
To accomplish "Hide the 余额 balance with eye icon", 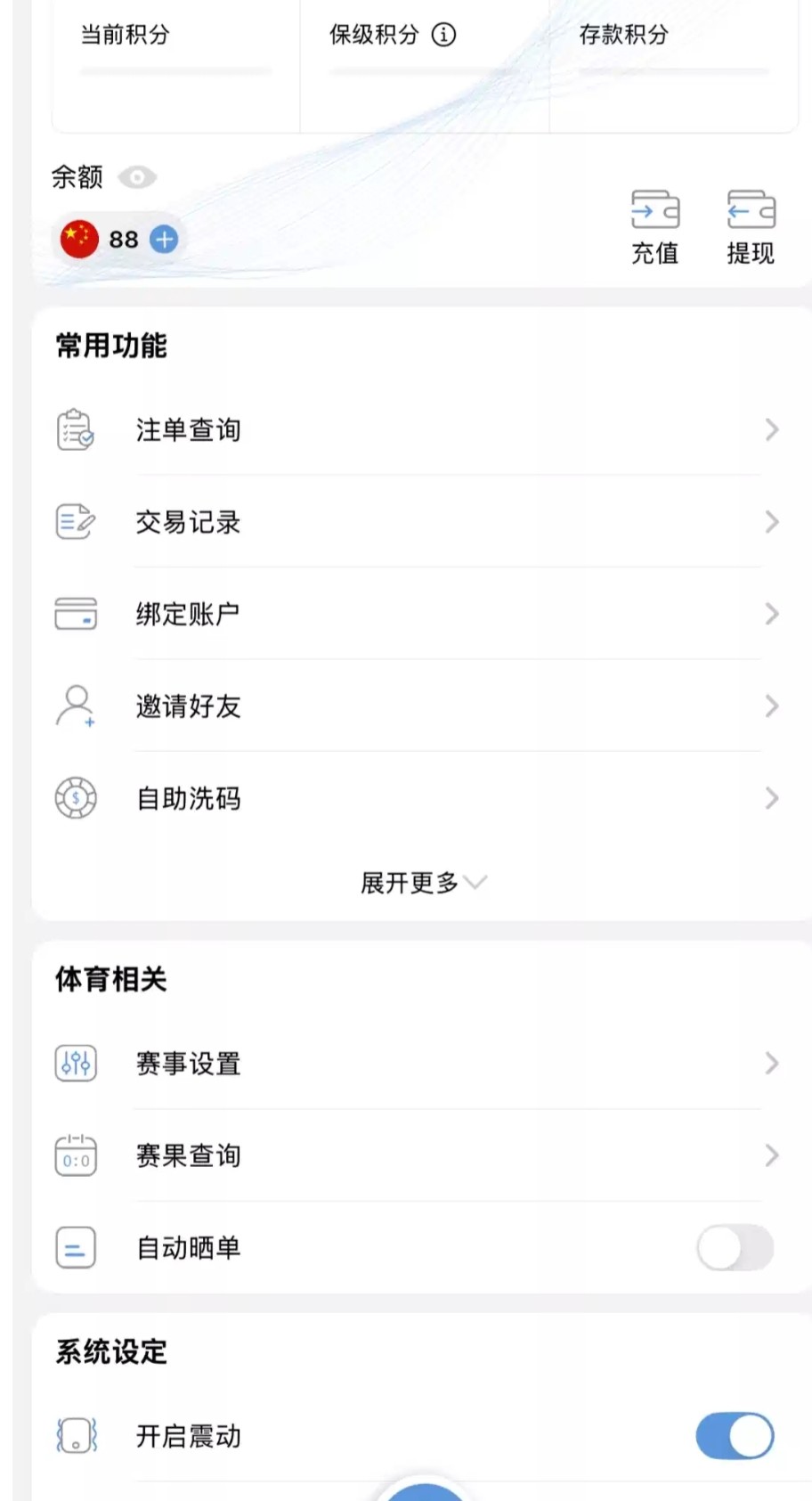I will (137, 177).
